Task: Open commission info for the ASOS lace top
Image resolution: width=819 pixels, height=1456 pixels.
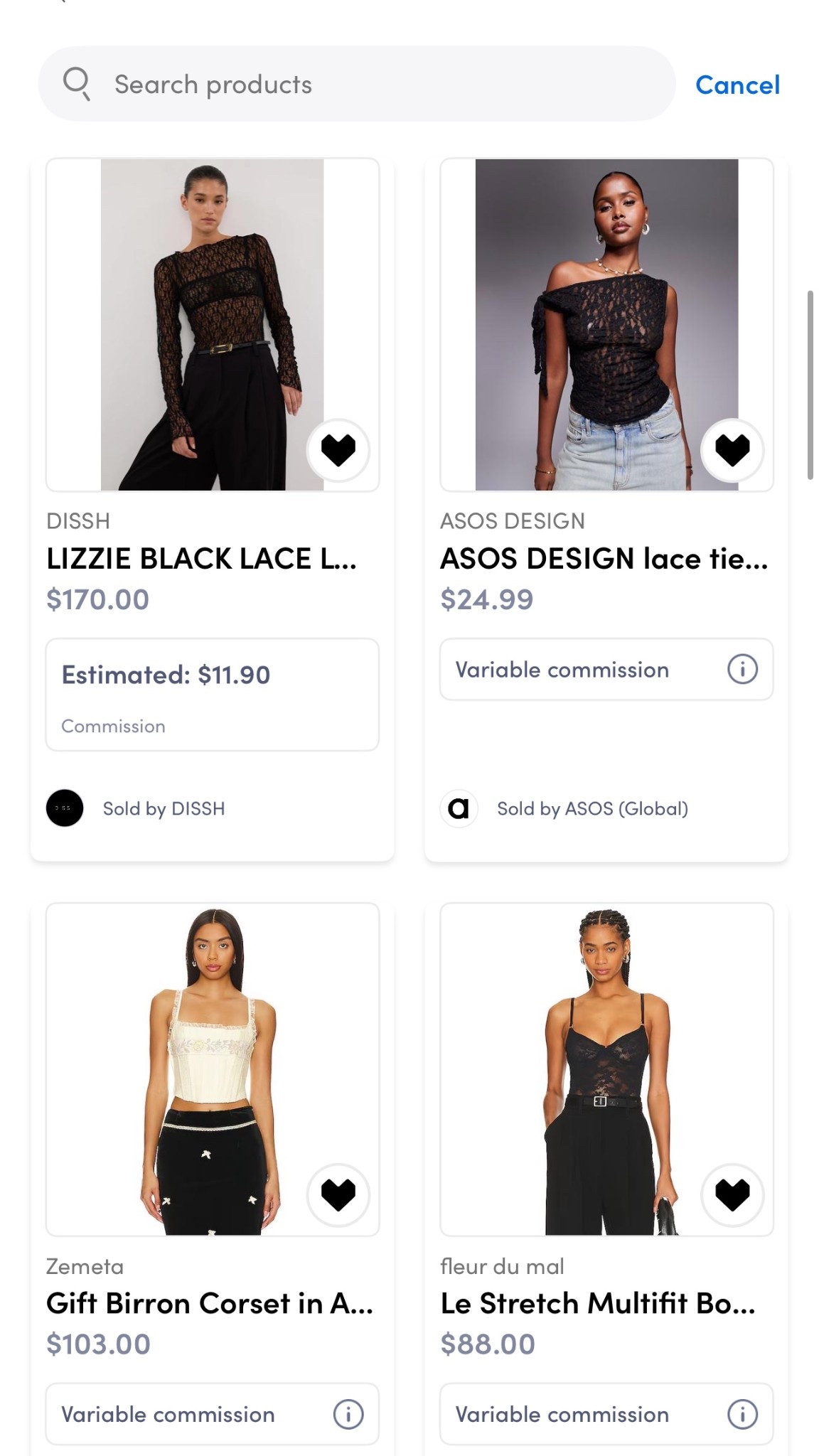Action: tap(742, 669)
